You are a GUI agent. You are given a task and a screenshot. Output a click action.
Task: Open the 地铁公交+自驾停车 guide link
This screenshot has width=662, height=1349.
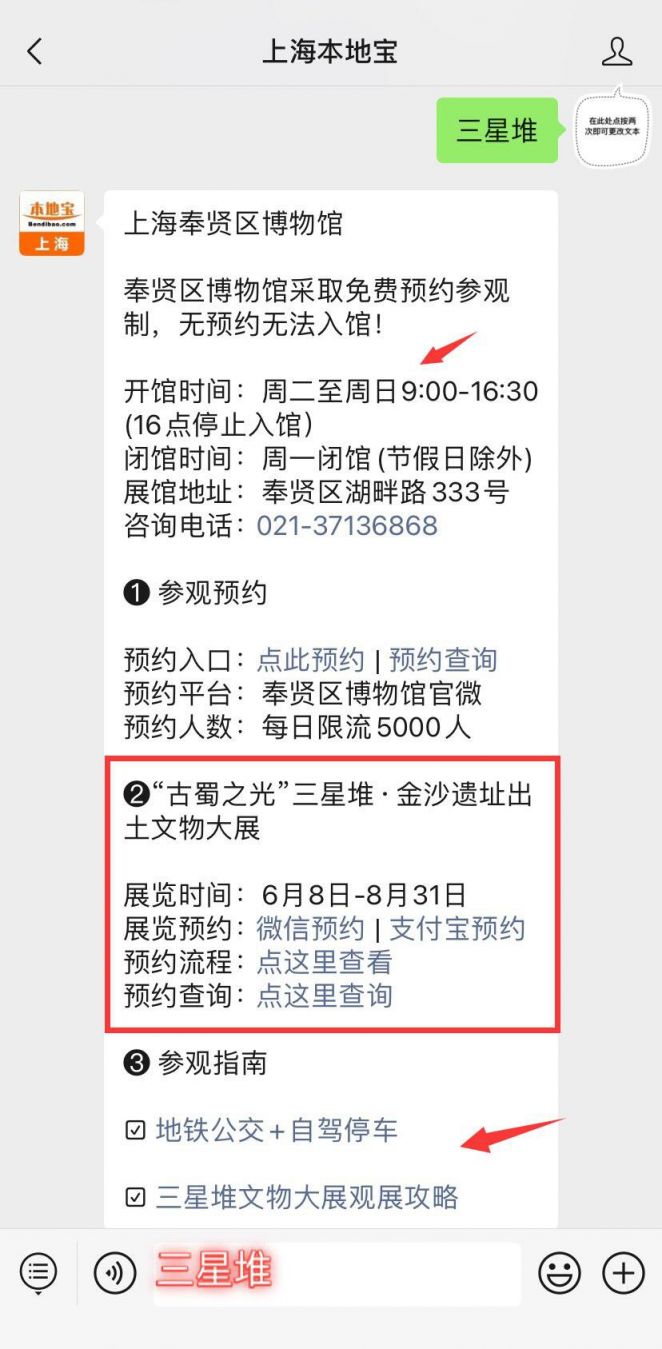[276, 1131]
